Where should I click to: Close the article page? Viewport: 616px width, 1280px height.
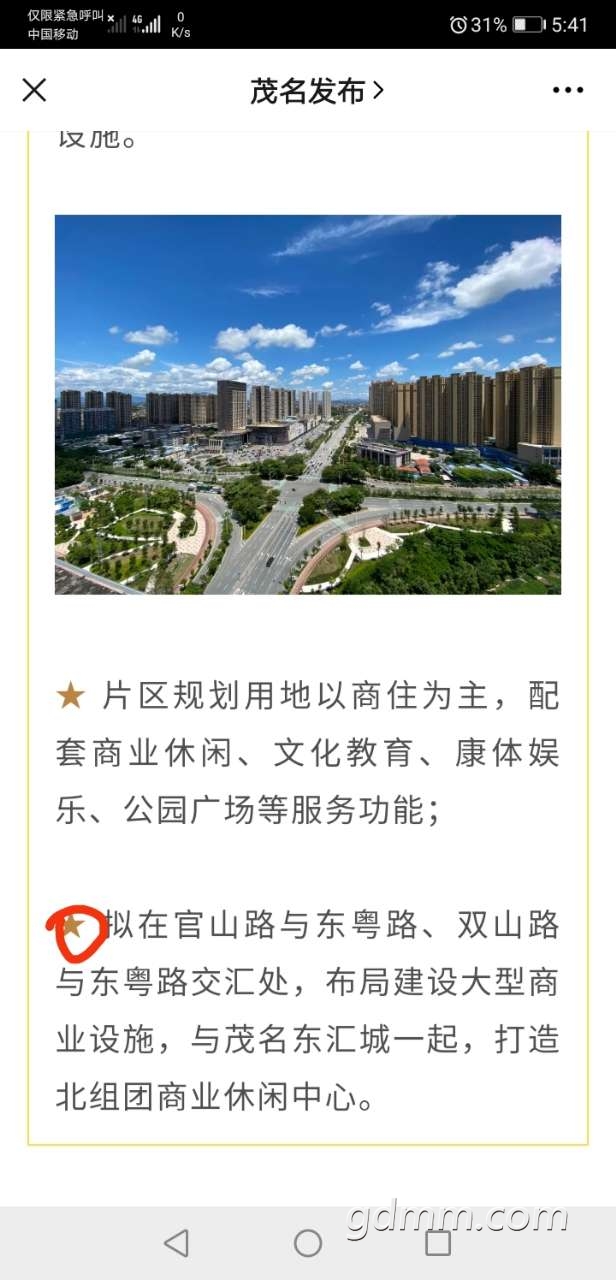tap(34, 90)
